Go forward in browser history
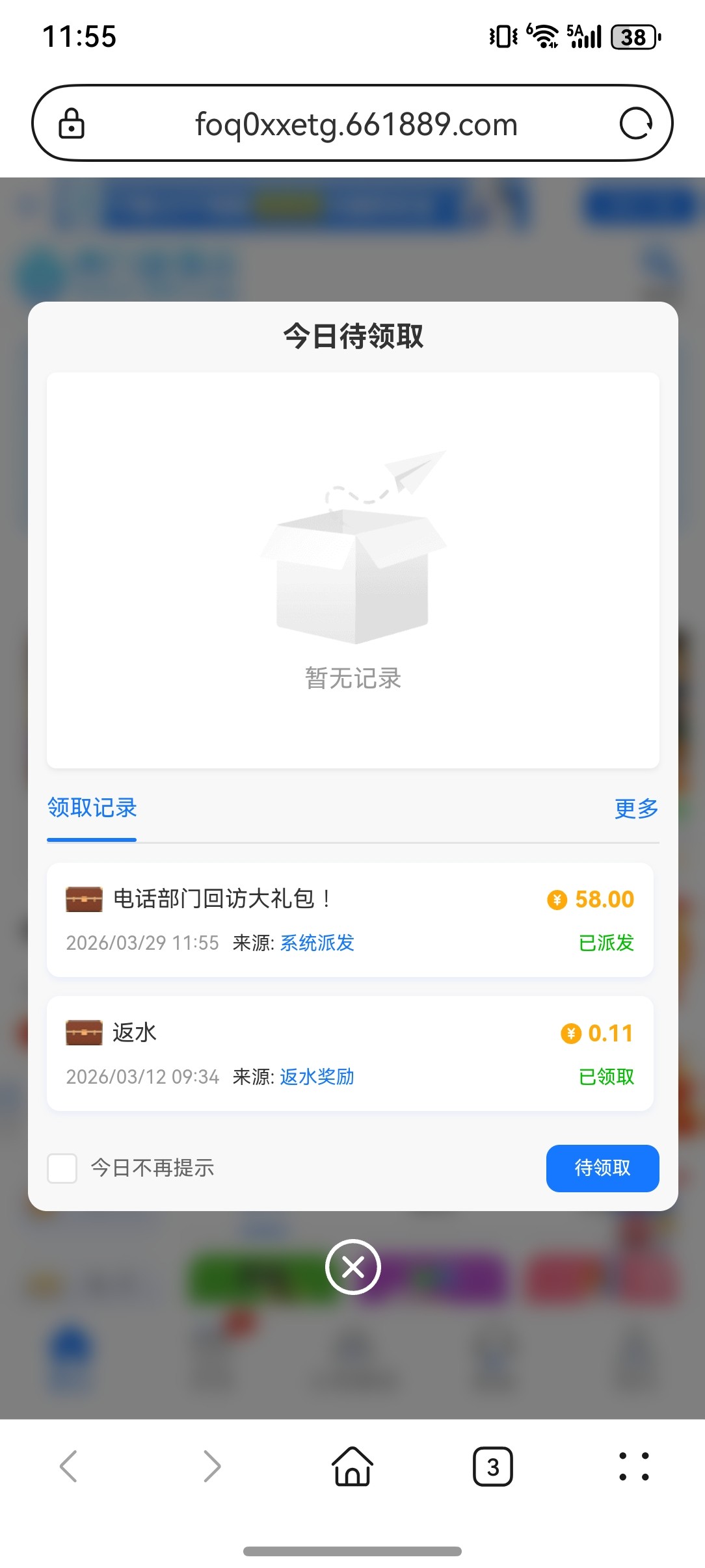This screenshot has height=1568, width=705. 211,1467
